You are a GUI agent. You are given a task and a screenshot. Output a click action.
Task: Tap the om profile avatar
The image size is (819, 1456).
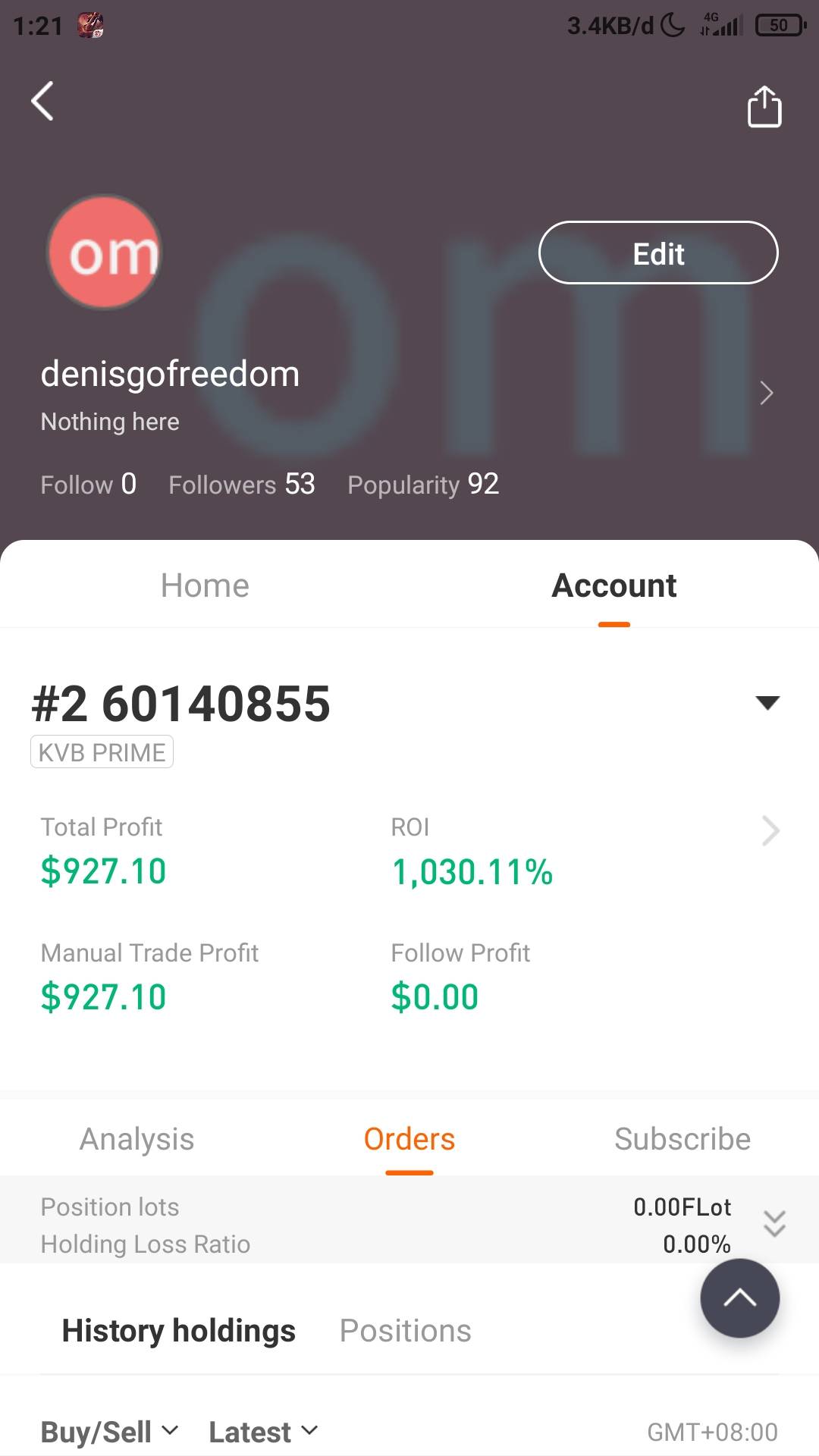[x=105, y=253]
